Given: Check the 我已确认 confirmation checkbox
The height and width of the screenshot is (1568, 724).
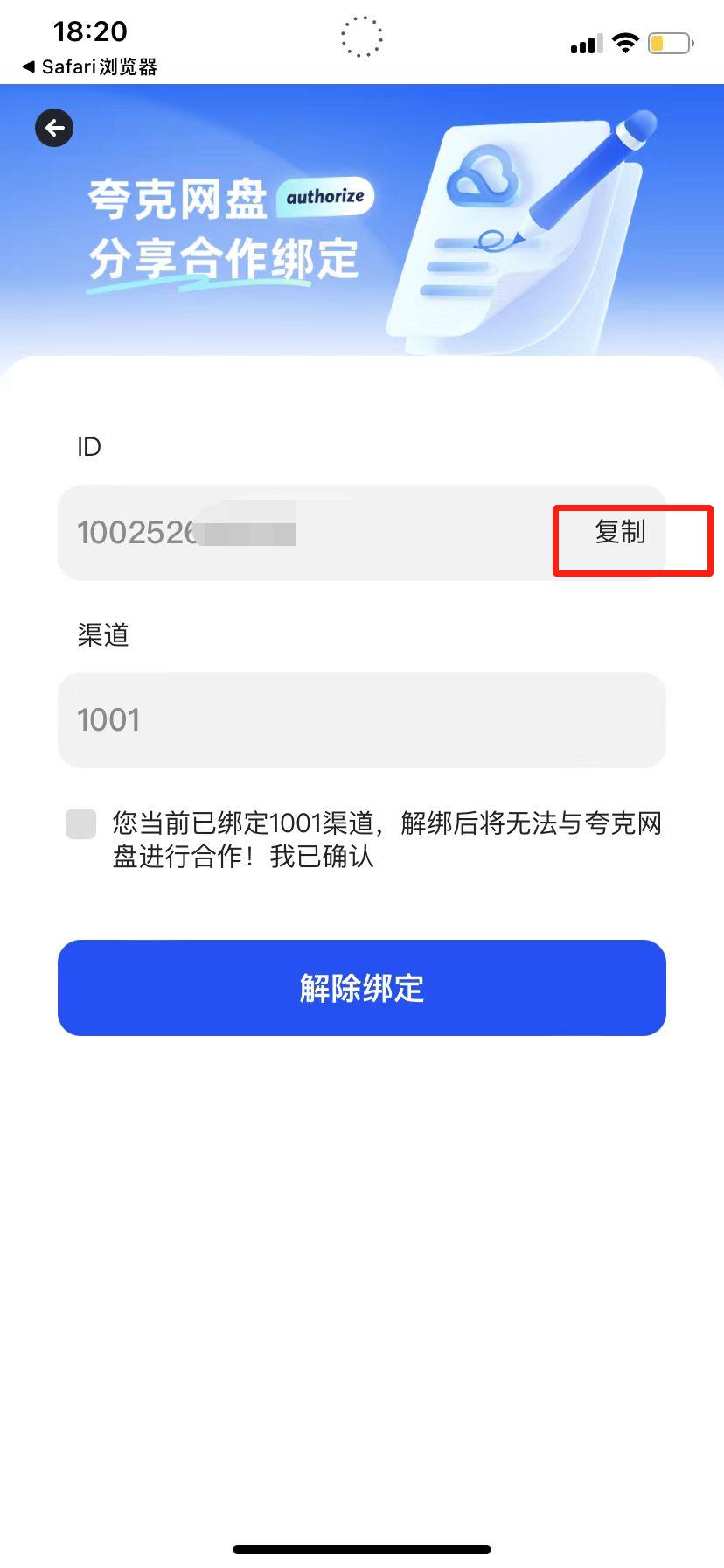Looking at the screenshot, I should (x=81, y=824).
